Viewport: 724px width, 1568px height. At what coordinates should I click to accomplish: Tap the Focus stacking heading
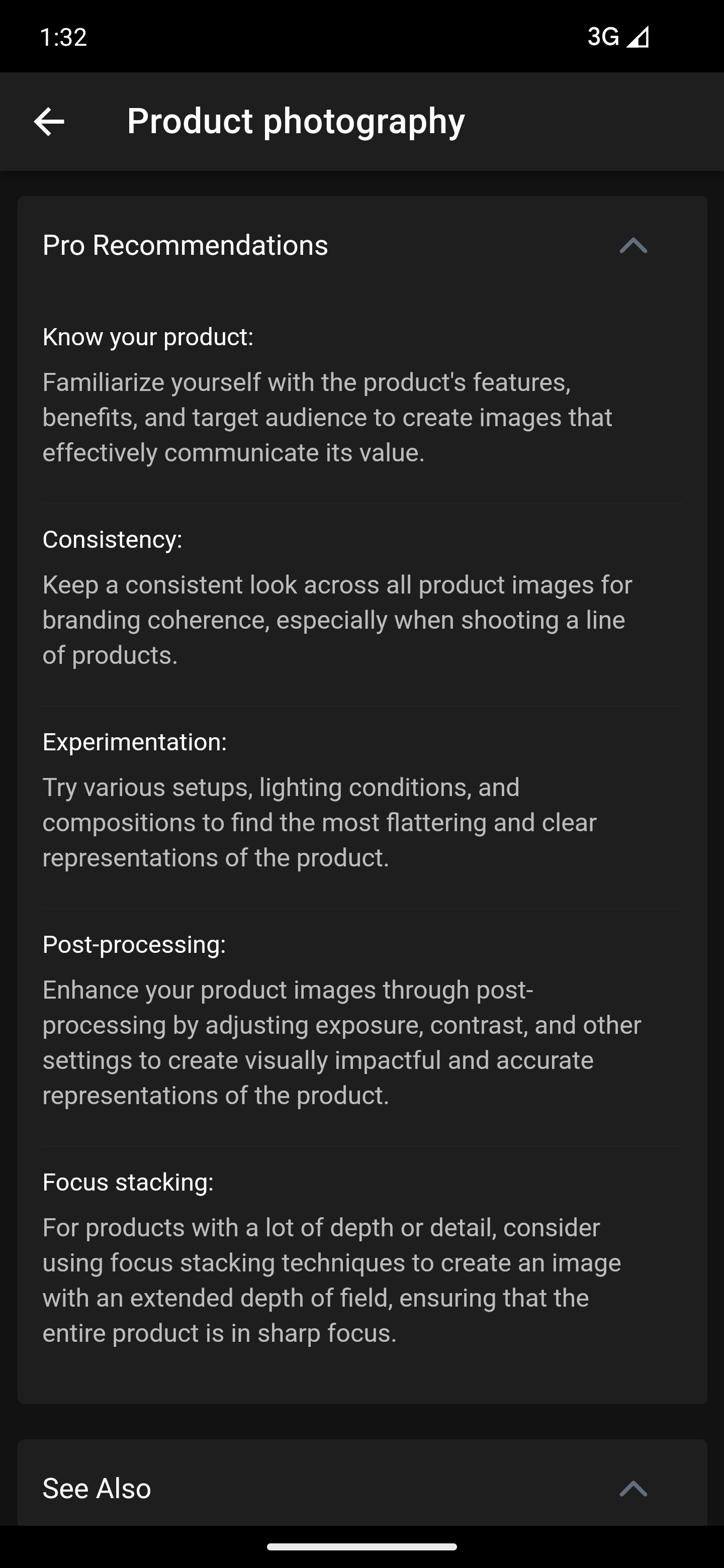(127, 1182)
